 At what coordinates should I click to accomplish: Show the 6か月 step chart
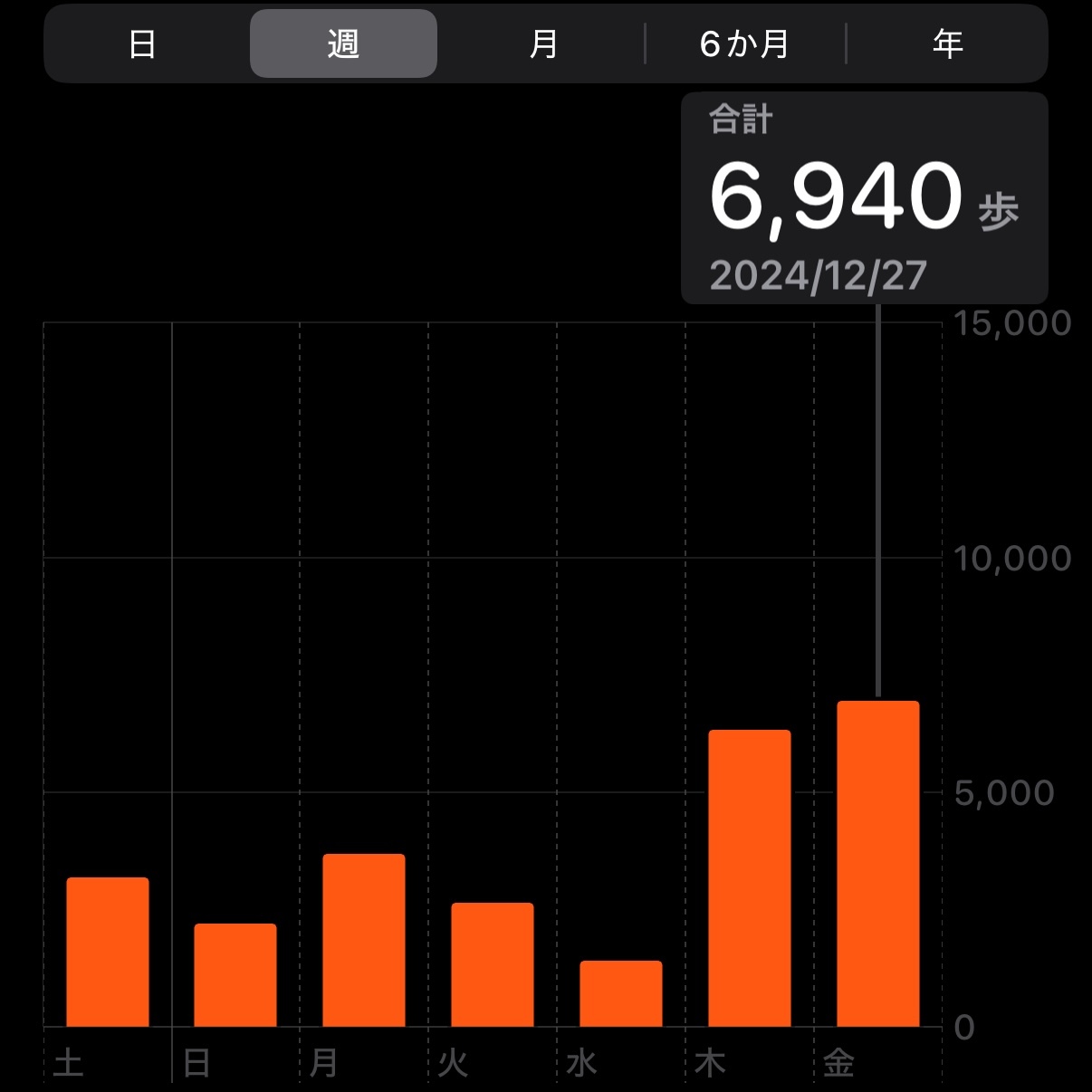coord(744,43)
